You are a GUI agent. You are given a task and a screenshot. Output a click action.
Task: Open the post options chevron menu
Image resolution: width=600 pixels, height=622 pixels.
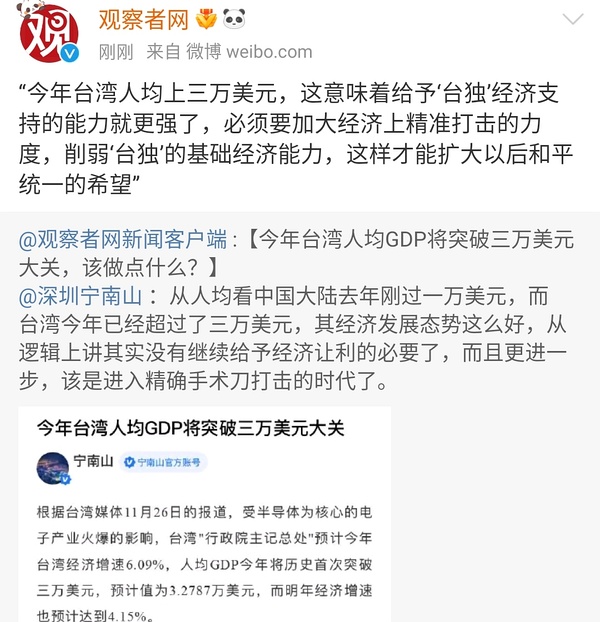(x=572, y=19)
